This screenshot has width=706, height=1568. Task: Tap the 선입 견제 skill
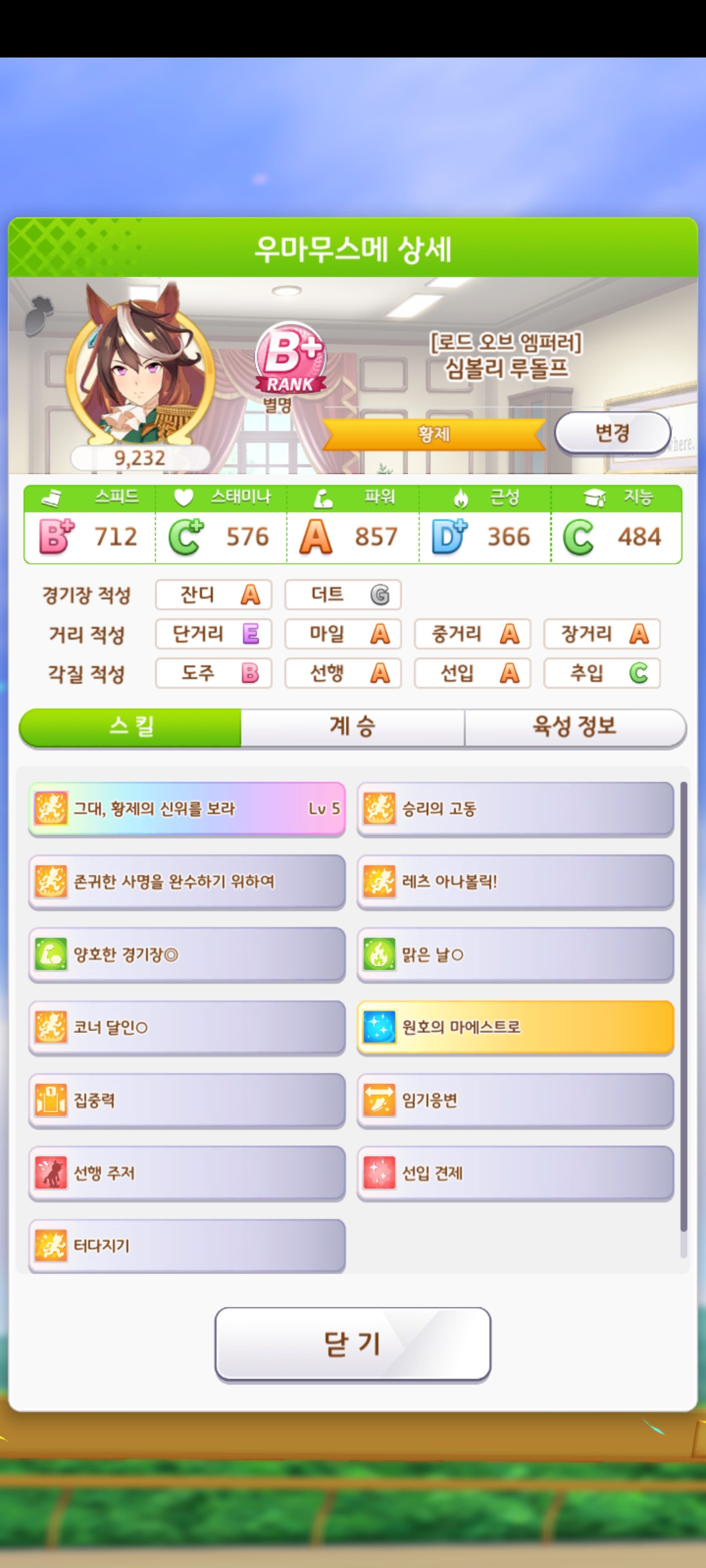515,1173
